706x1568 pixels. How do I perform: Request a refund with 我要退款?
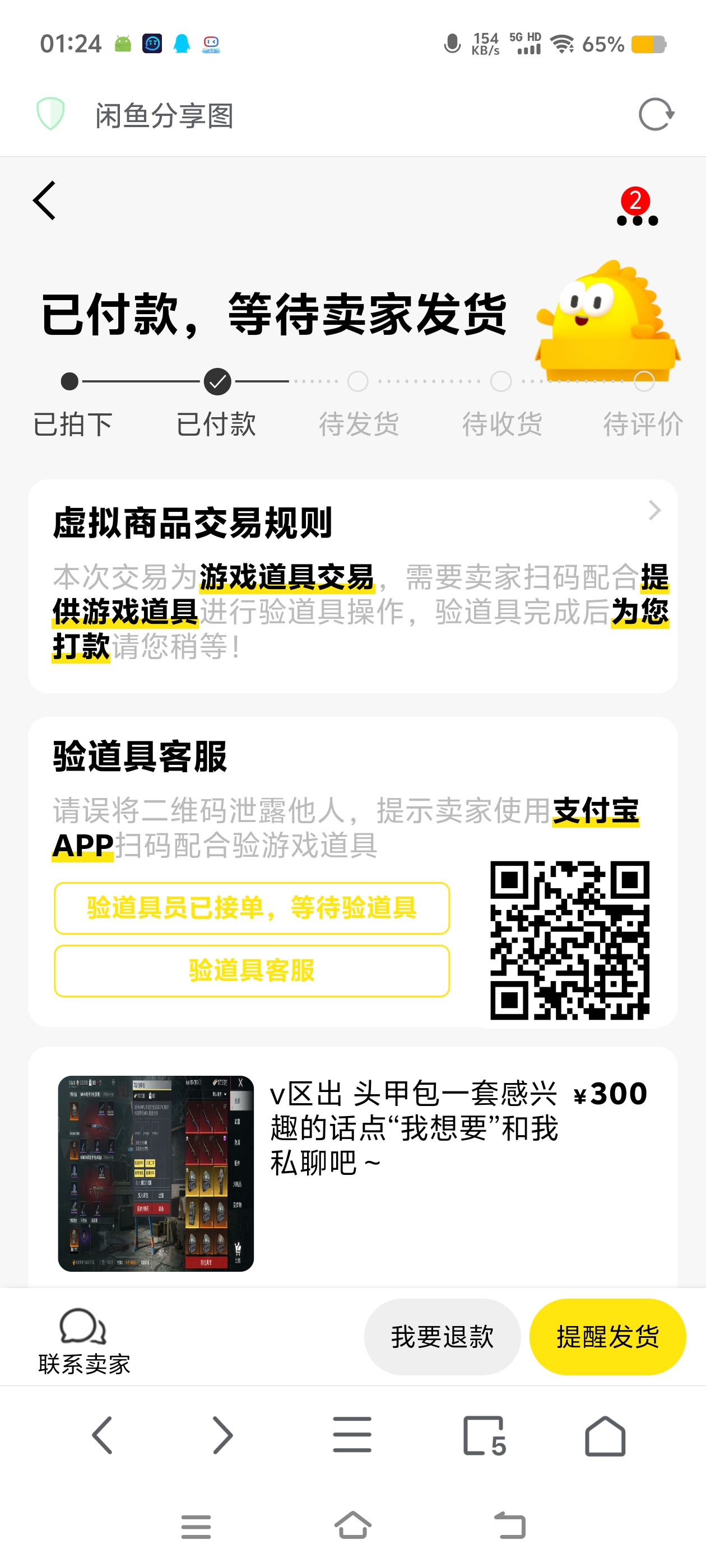442,1337
